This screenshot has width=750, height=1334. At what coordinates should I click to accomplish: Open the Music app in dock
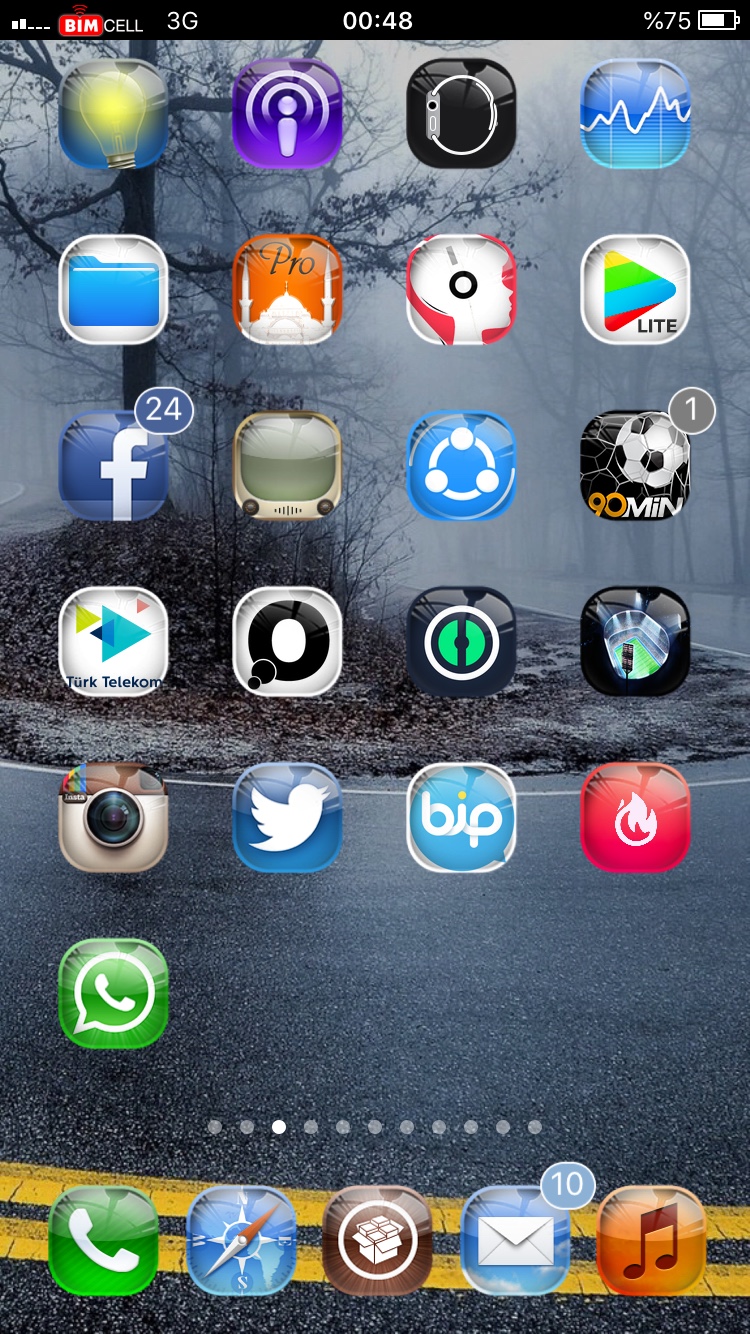[x=651, y=1240]
